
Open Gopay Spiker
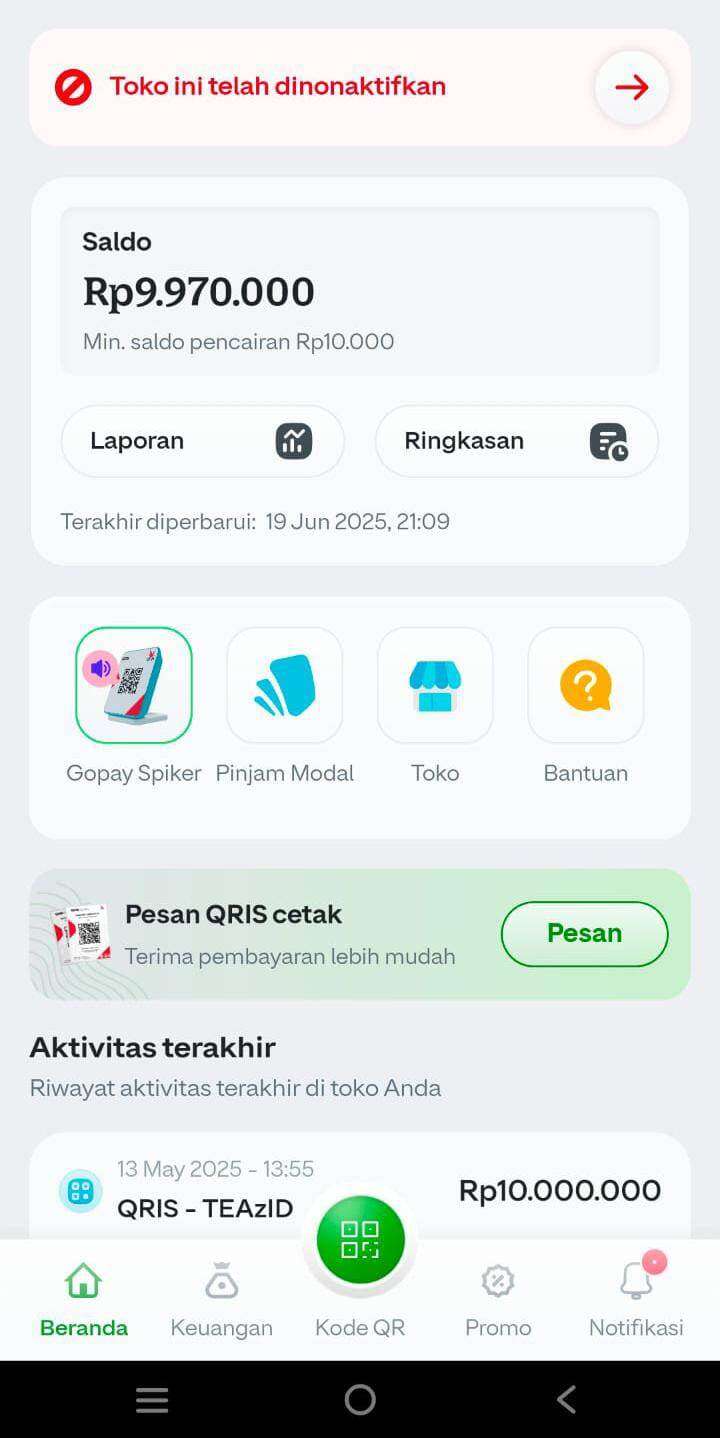(x=134, y=706)
